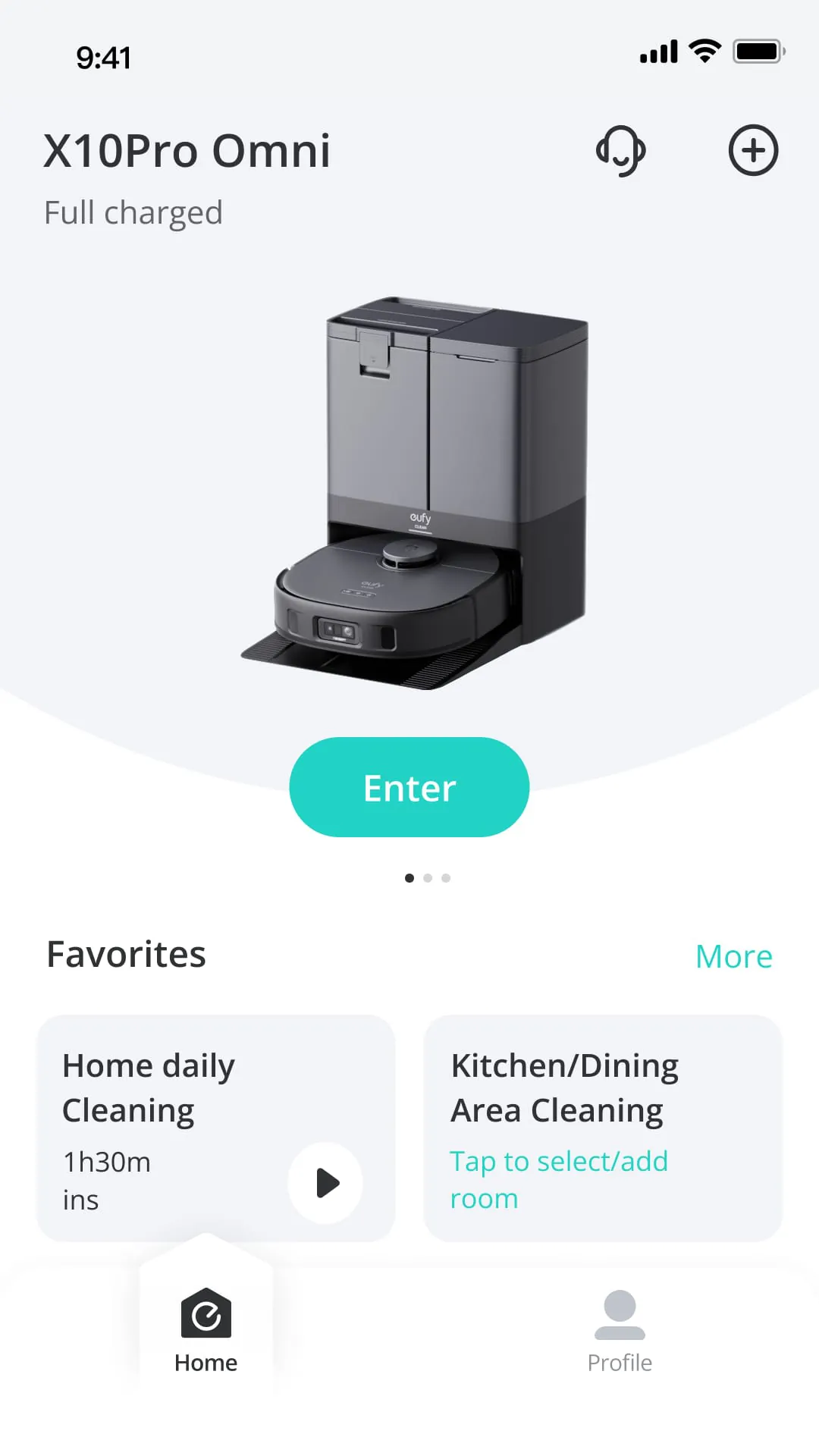Select the third carousel page indicator
This screenshot has height=1456, width=819.
[x=446, y=878]
